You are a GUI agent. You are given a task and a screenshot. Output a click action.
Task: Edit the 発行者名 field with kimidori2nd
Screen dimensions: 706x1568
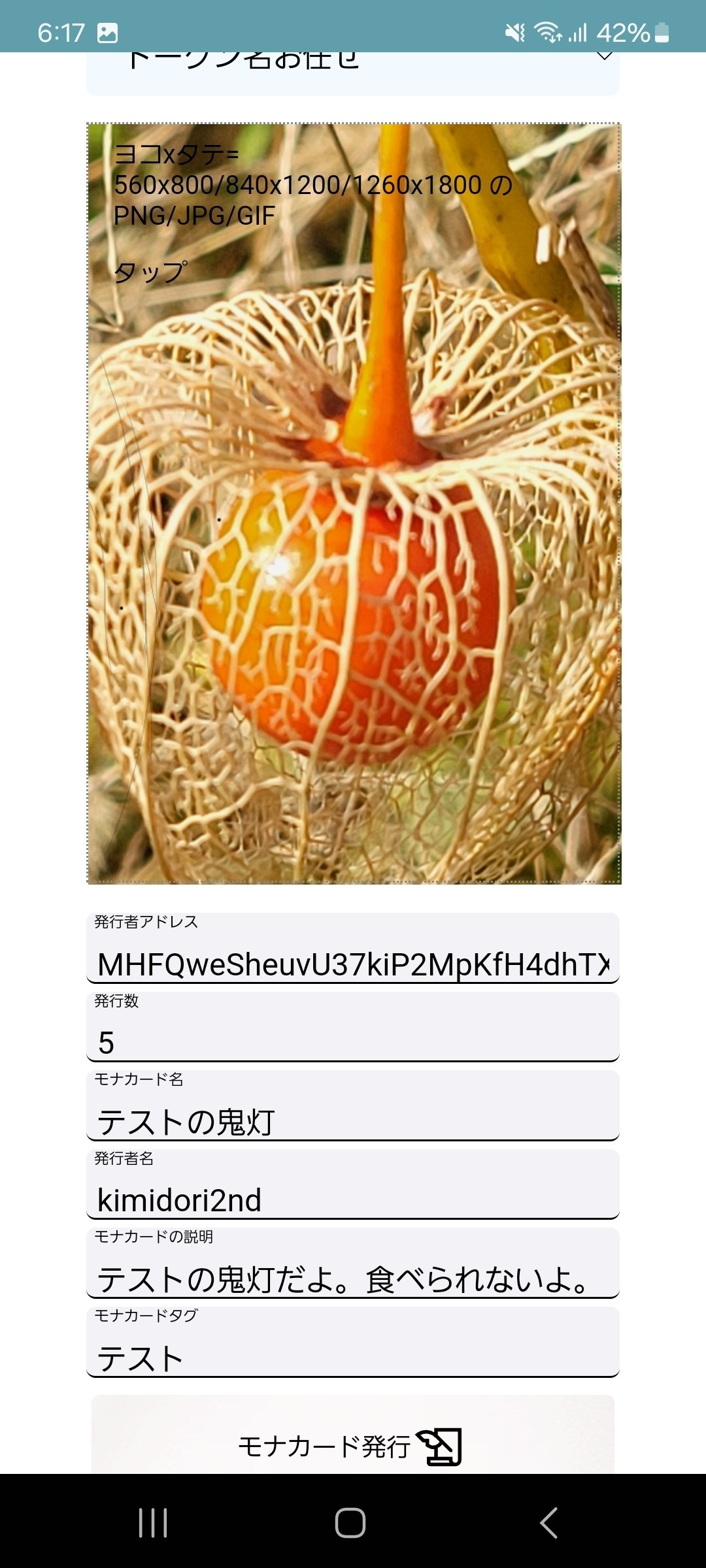pyautogui.click(x=353, y=1184)
